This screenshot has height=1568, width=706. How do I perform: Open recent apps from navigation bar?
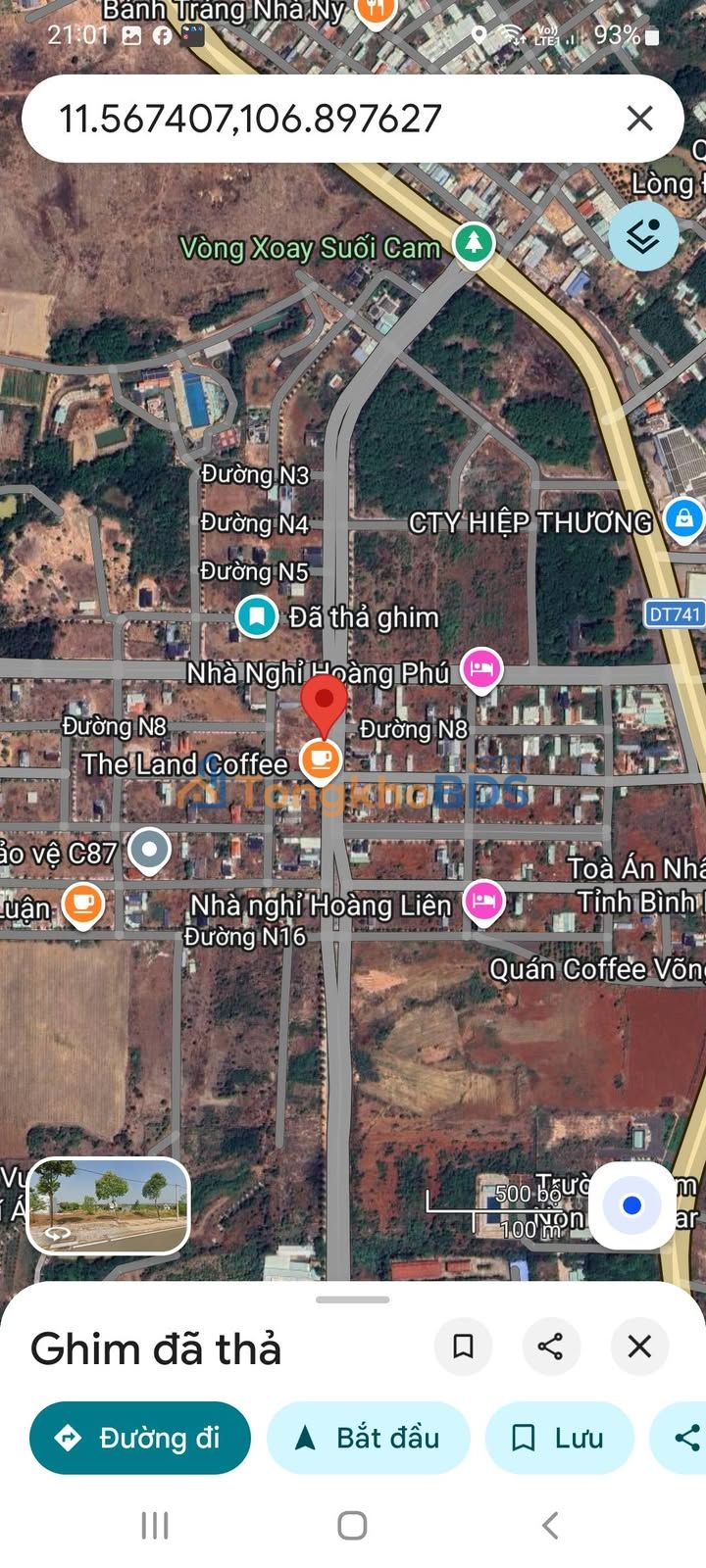pos(155,1525)
